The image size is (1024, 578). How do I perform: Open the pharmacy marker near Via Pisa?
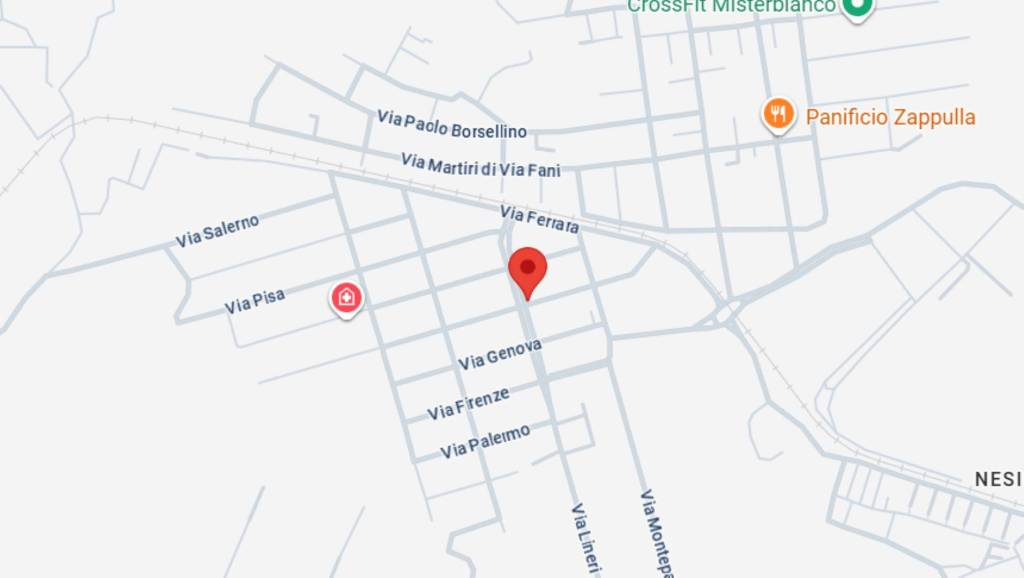(x=346, y=297)
